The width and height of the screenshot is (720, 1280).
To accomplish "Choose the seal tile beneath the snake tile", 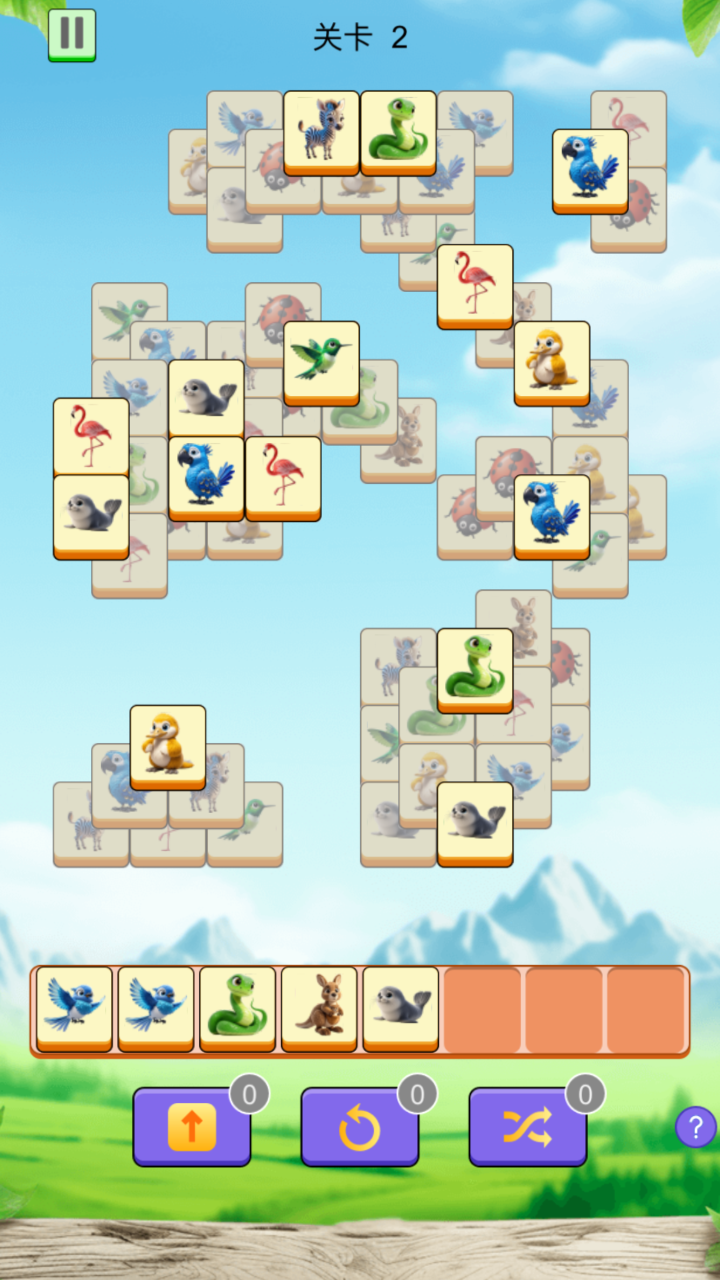I will [x=475, y=822].
